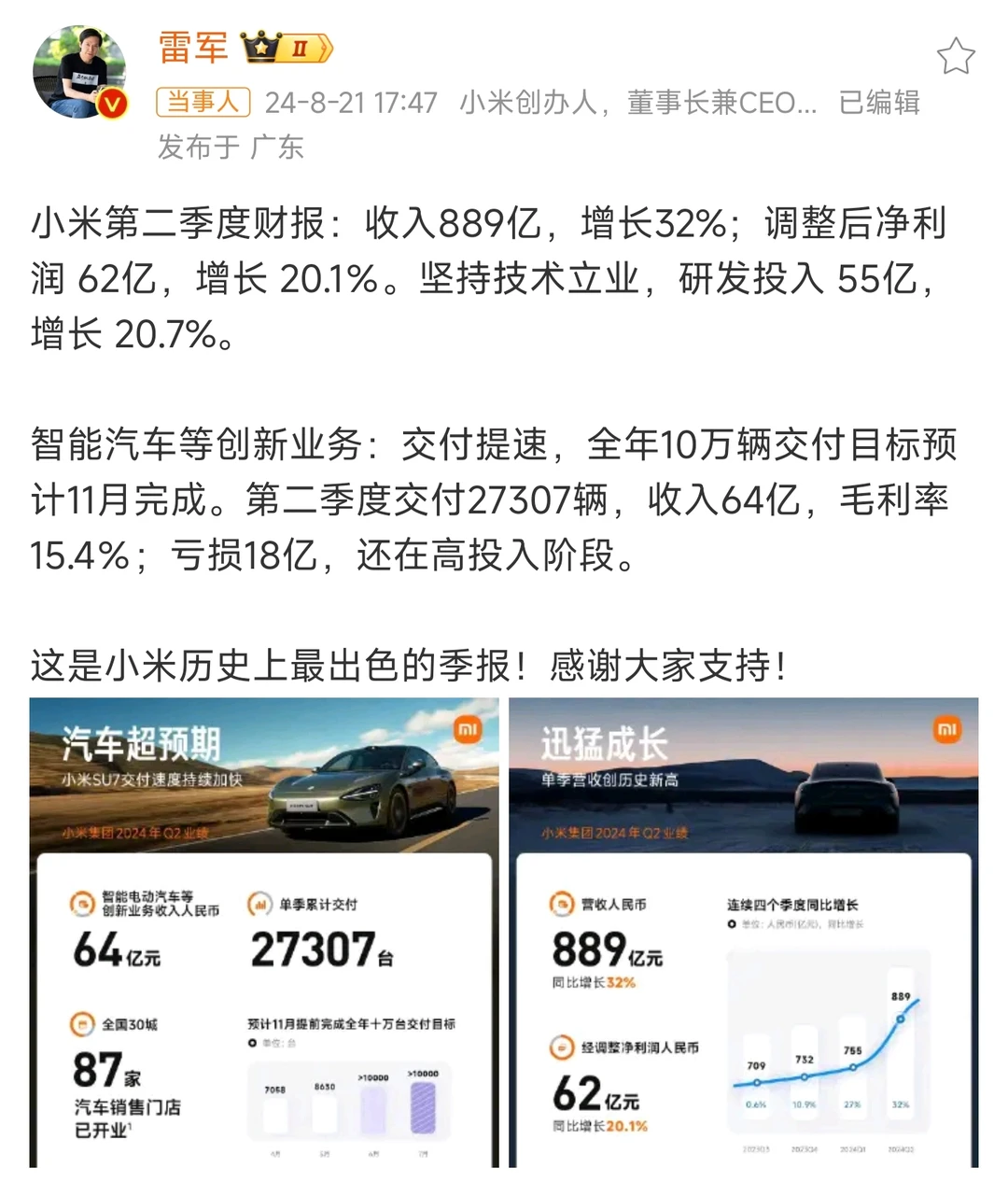Open 雷军's profile via his username
1008x1195 pixels.
(195, 49)
